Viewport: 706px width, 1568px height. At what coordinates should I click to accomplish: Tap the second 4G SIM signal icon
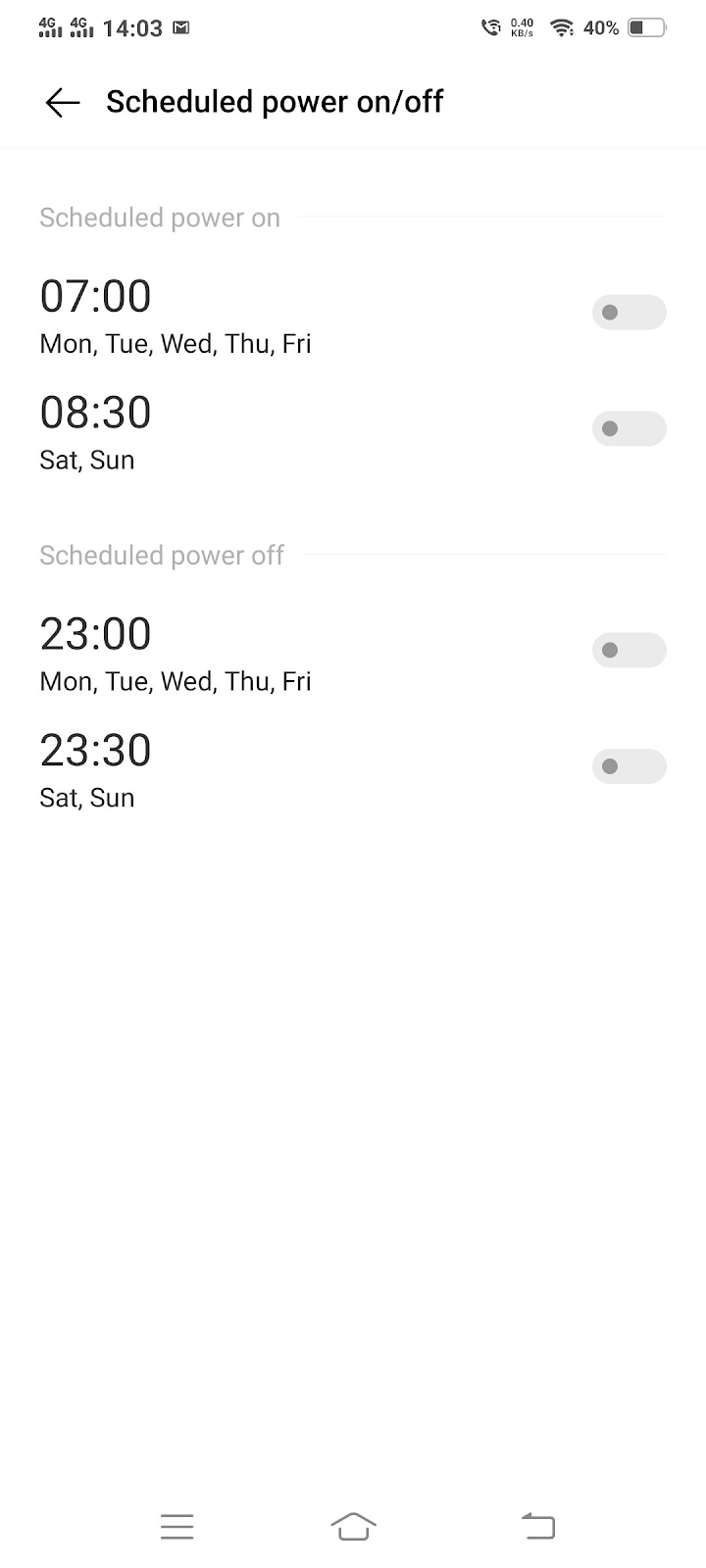[81, 26]
